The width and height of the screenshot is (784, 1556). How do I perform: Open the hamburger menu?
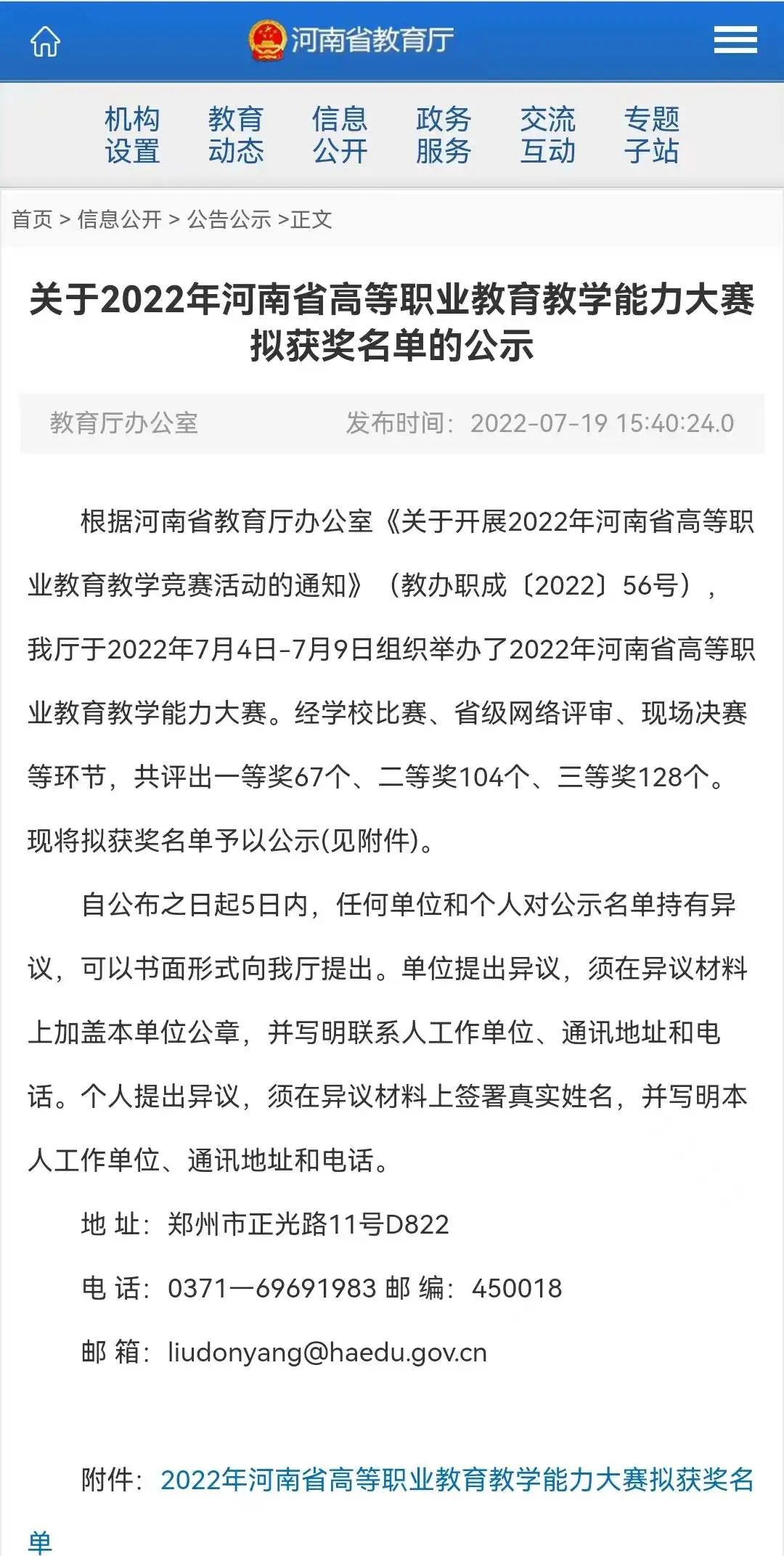coord(735,40)
